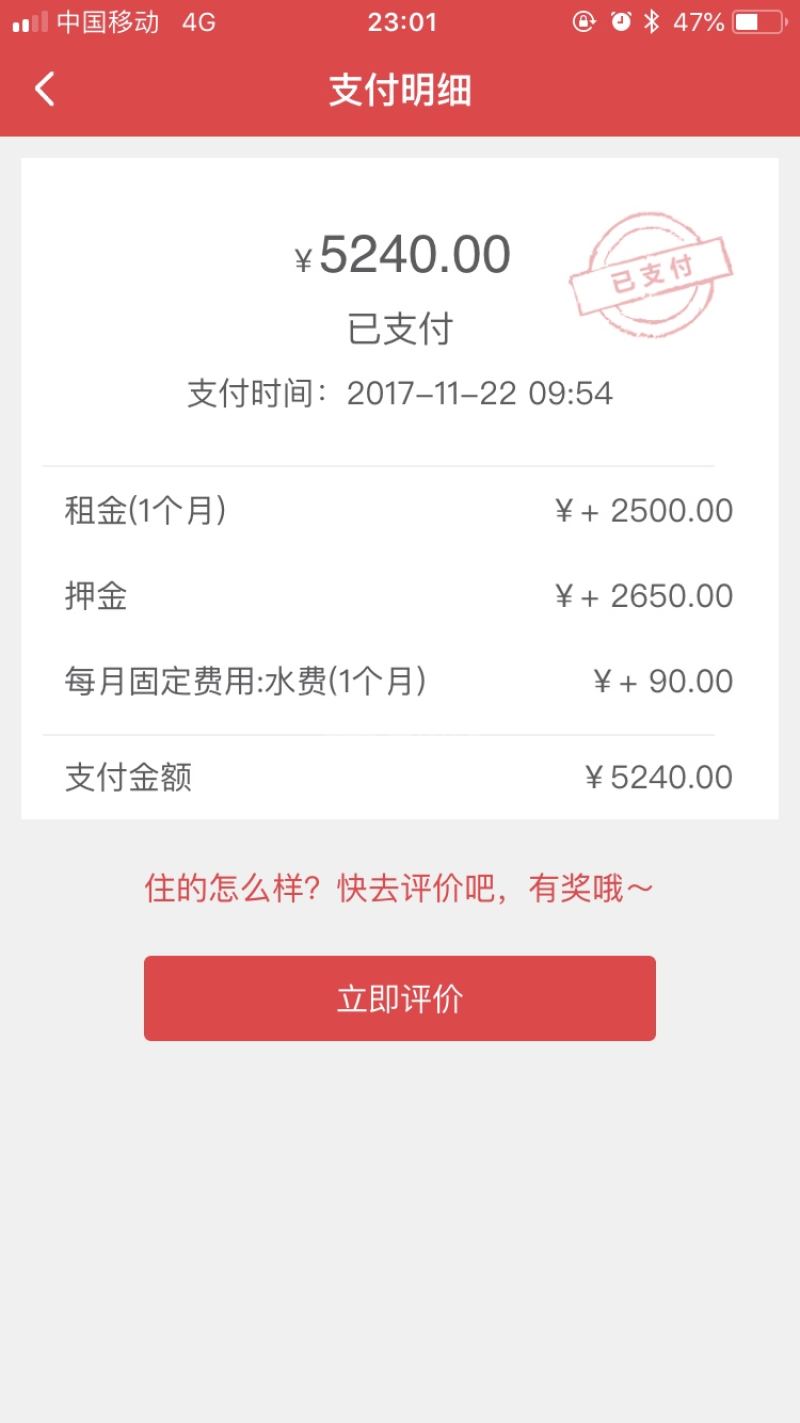Go back from the 支付明细 page

coord(44,90)
